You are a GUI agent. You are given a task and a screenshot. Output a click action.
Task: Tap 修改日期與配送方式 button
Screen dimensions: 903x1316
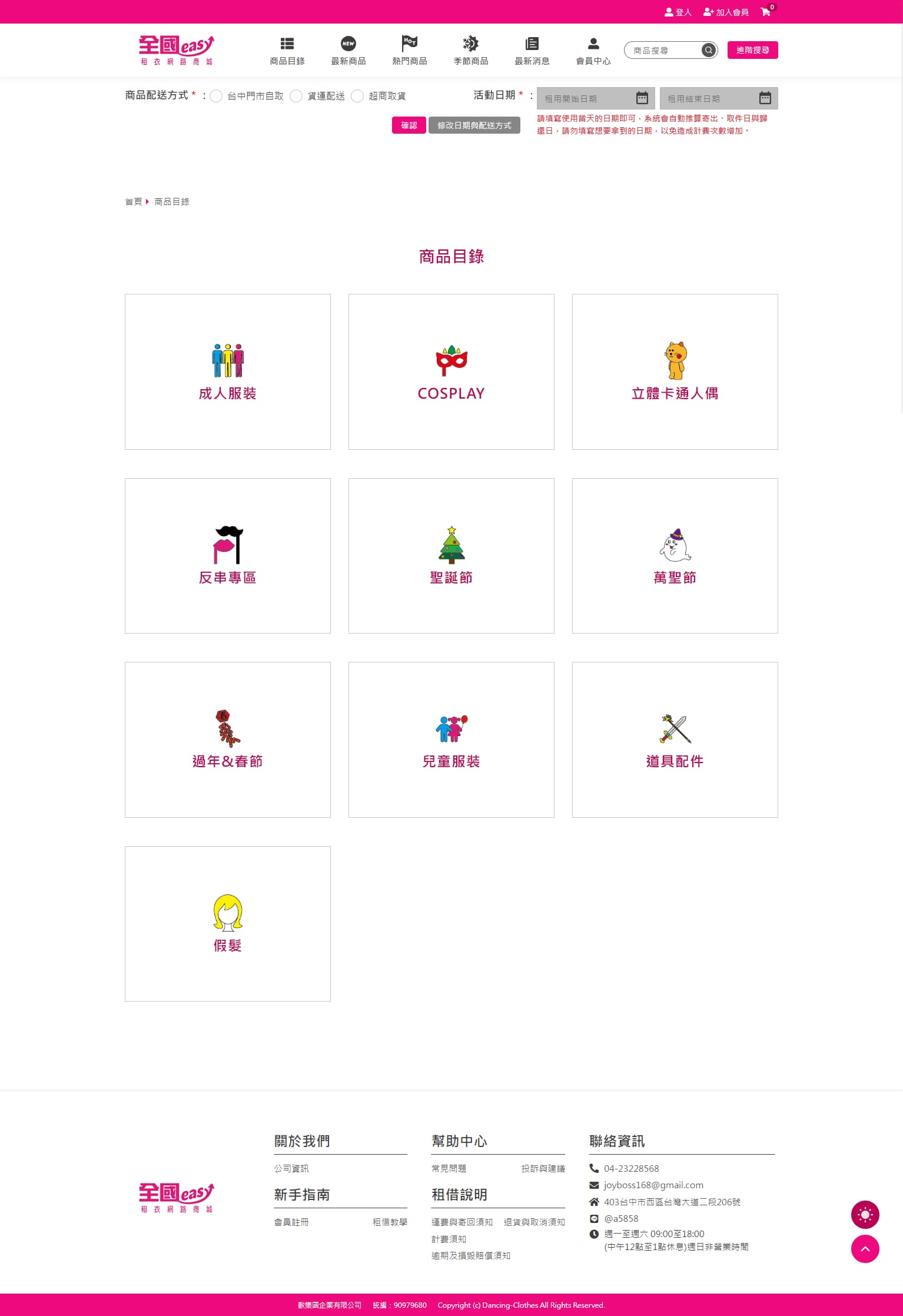474,125
